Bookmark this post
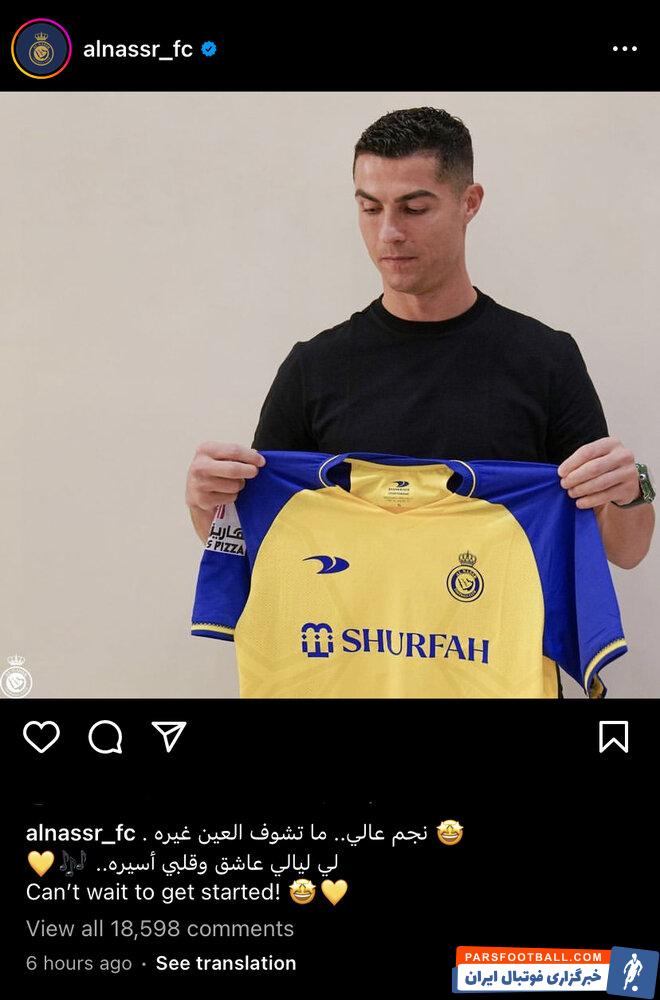Image resolution: width=660 pixels, height=1000 pixels. [613, 737]
